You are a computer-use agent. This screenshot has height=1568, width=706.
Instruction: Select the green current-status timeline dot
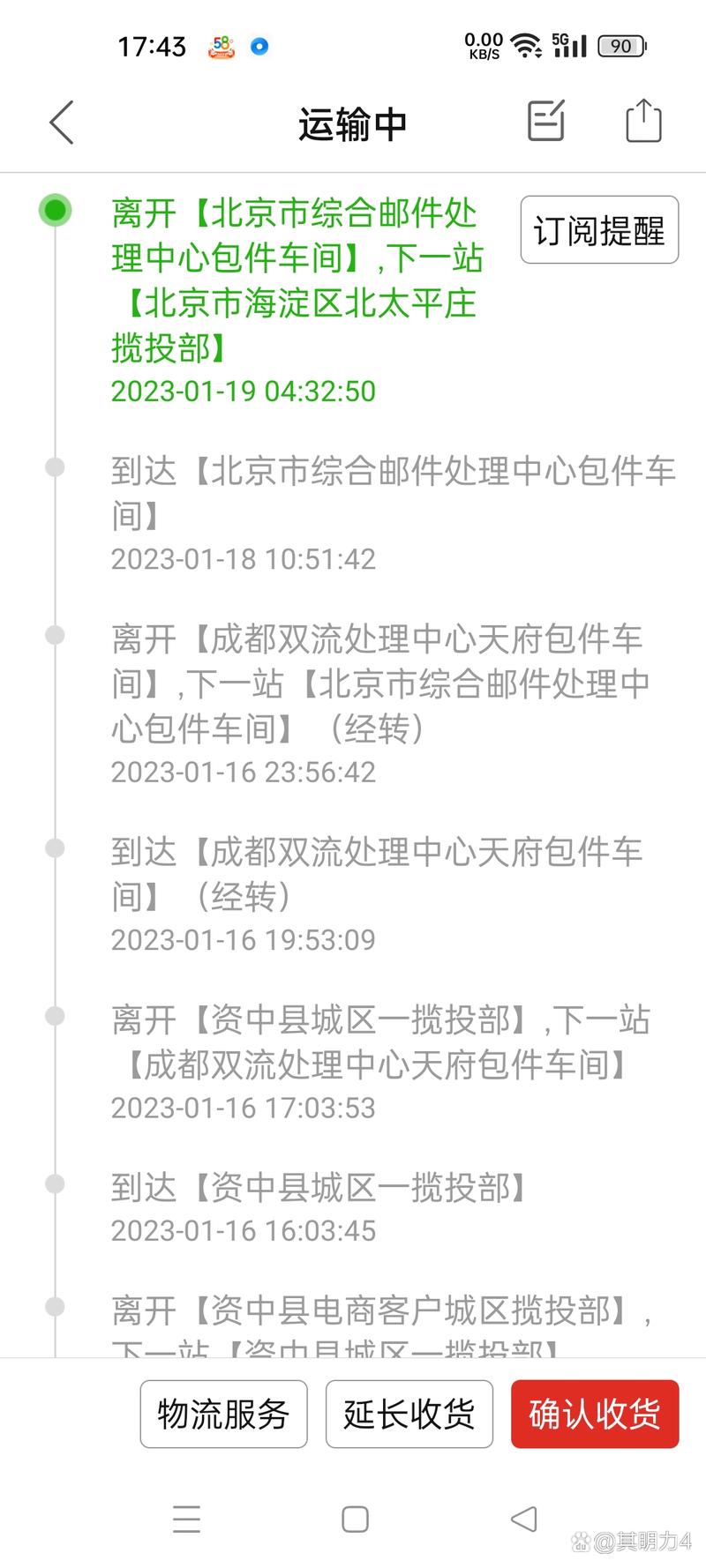click(x=55, y=210)
